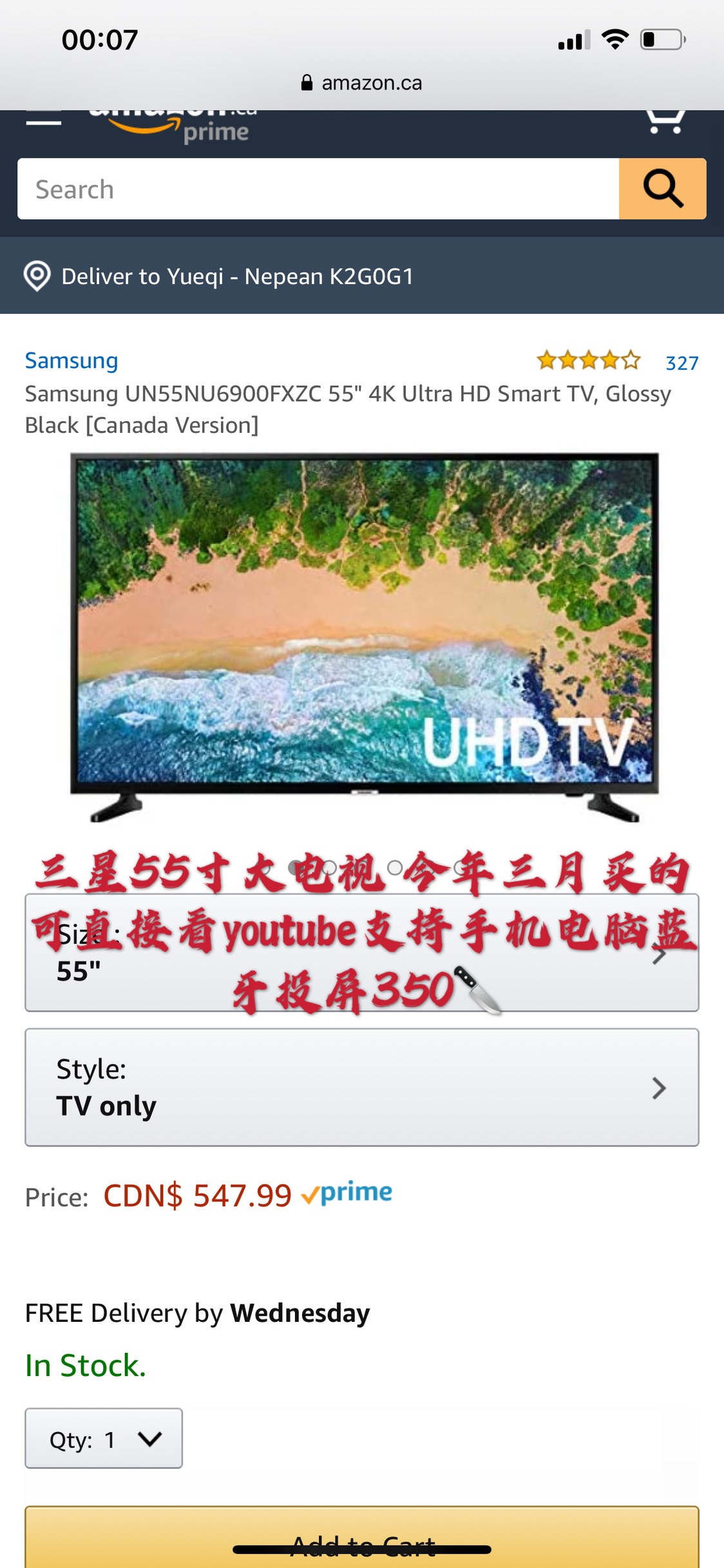The width and height of the screenshot is (724, 1568).
Task: Open the Qty quantity dropdown
Action: 104,1439
